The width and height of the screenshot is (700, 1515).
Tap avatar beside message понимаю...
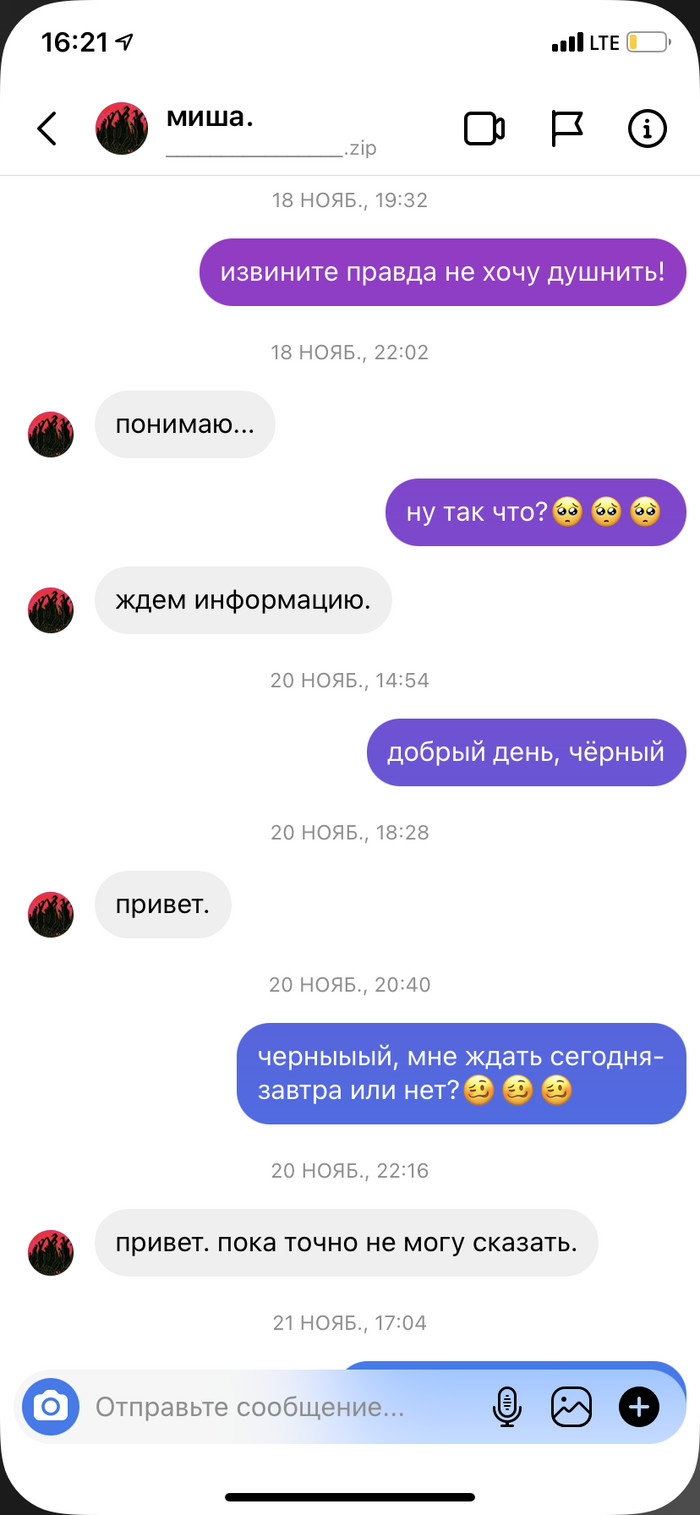tap(51, 434)
